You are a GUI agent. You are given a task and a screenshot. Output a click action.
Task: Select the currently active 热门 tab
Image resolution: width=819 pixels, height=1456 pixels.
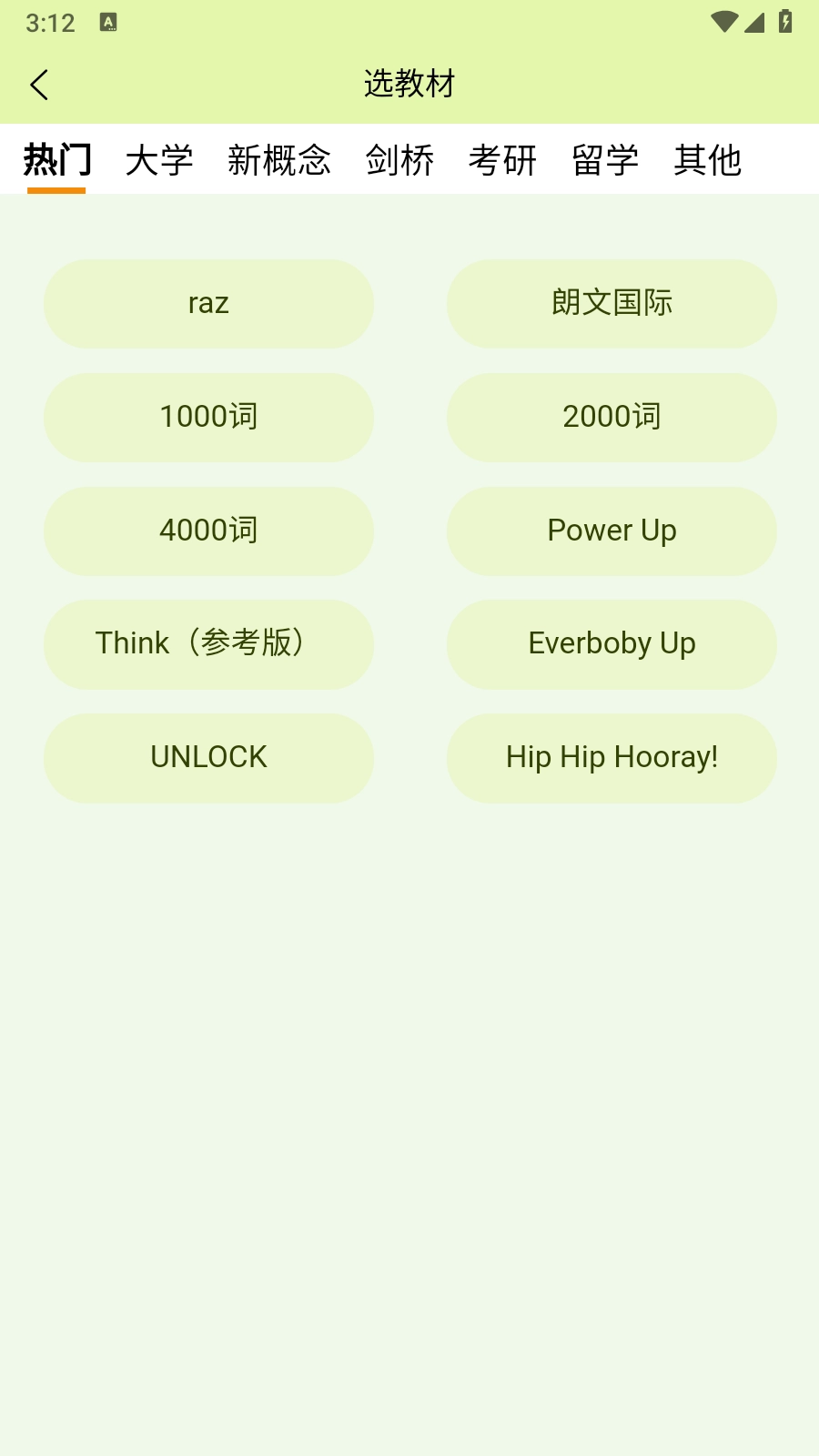tap(56, 159)
